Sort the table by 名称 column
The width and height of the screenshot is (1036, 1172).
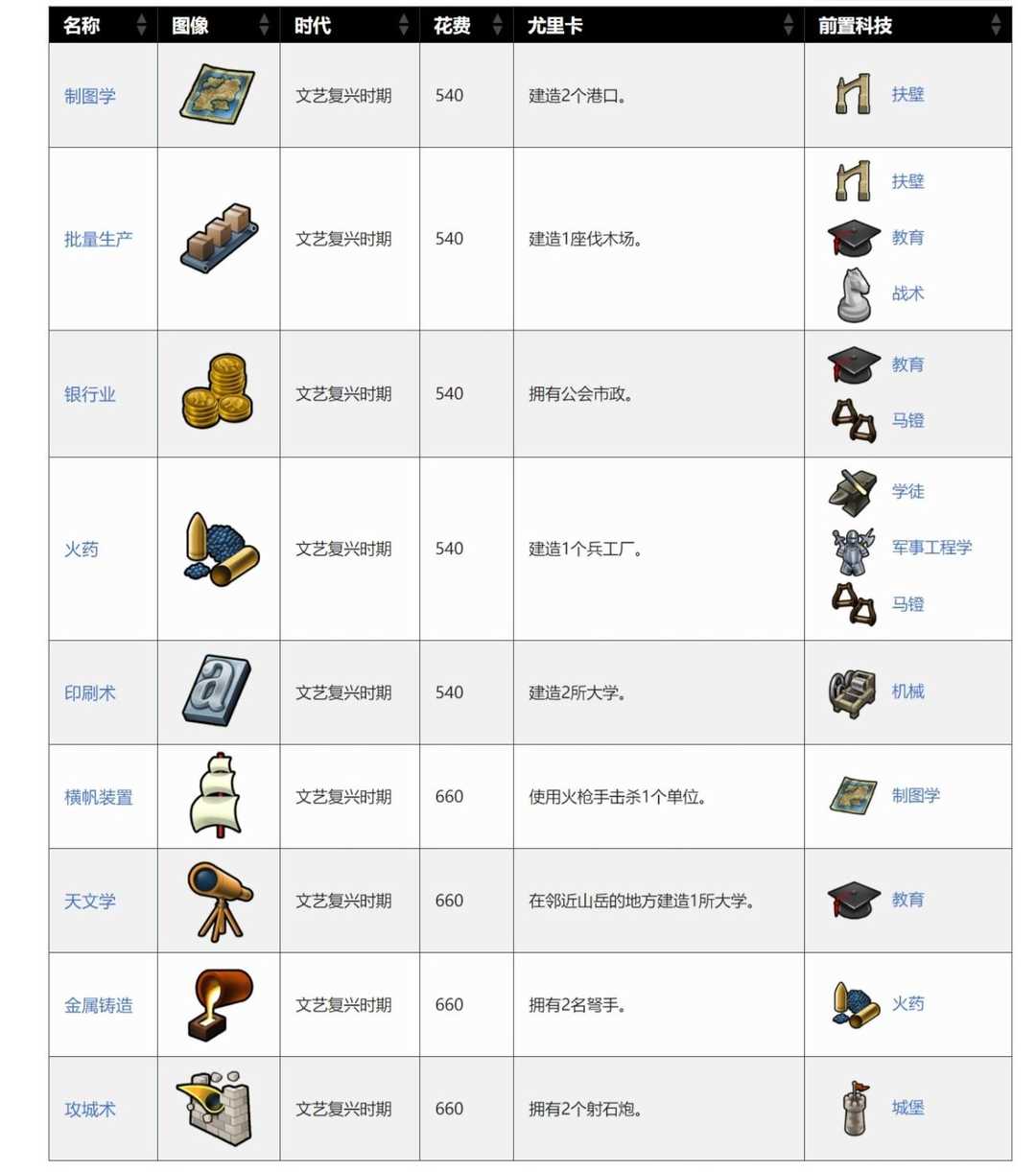pyautogui.click(x=142, y=26)
